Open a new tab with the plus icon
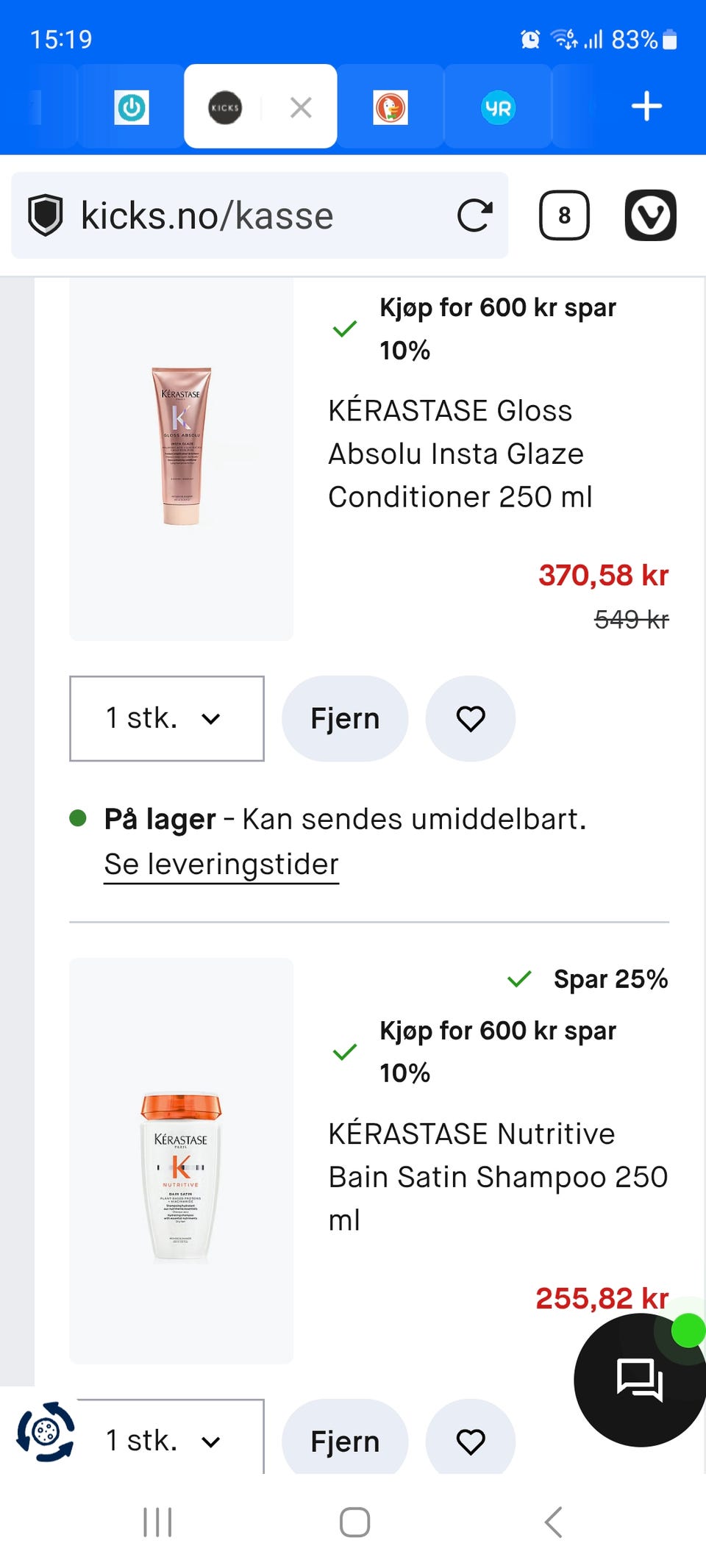 coord(646,106)
